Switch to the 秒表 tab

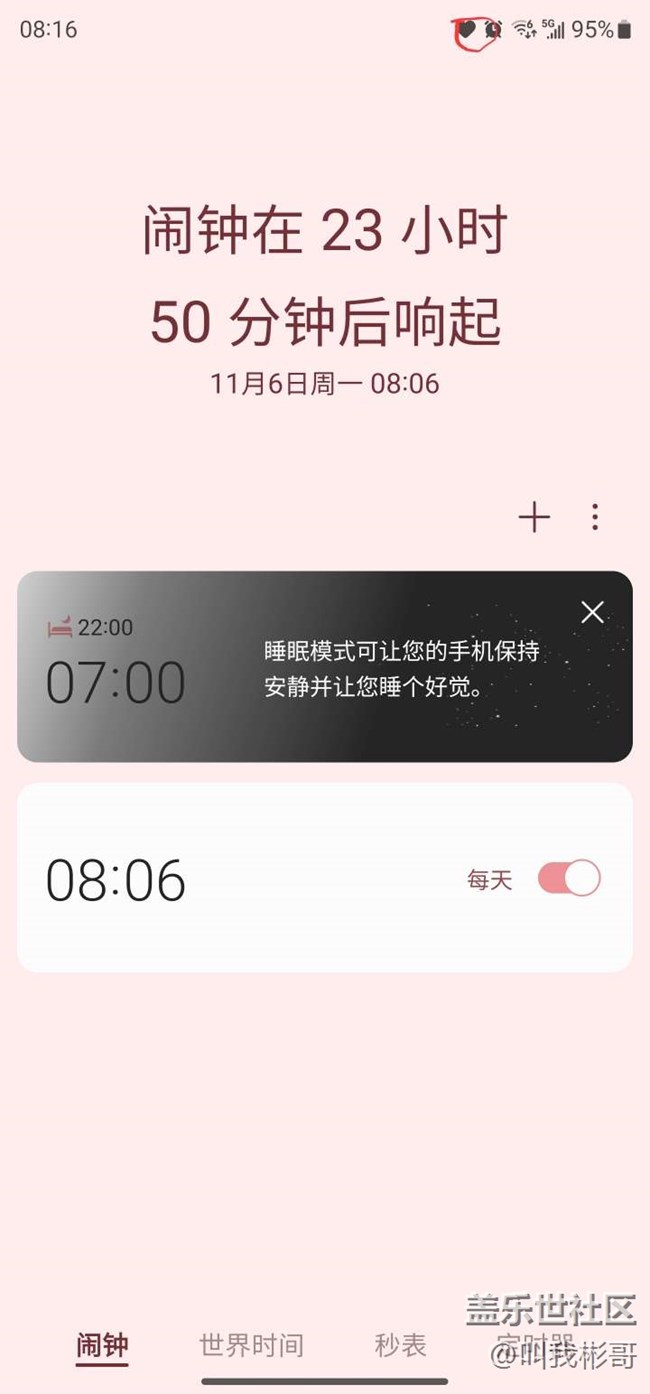coord(401,1346)
